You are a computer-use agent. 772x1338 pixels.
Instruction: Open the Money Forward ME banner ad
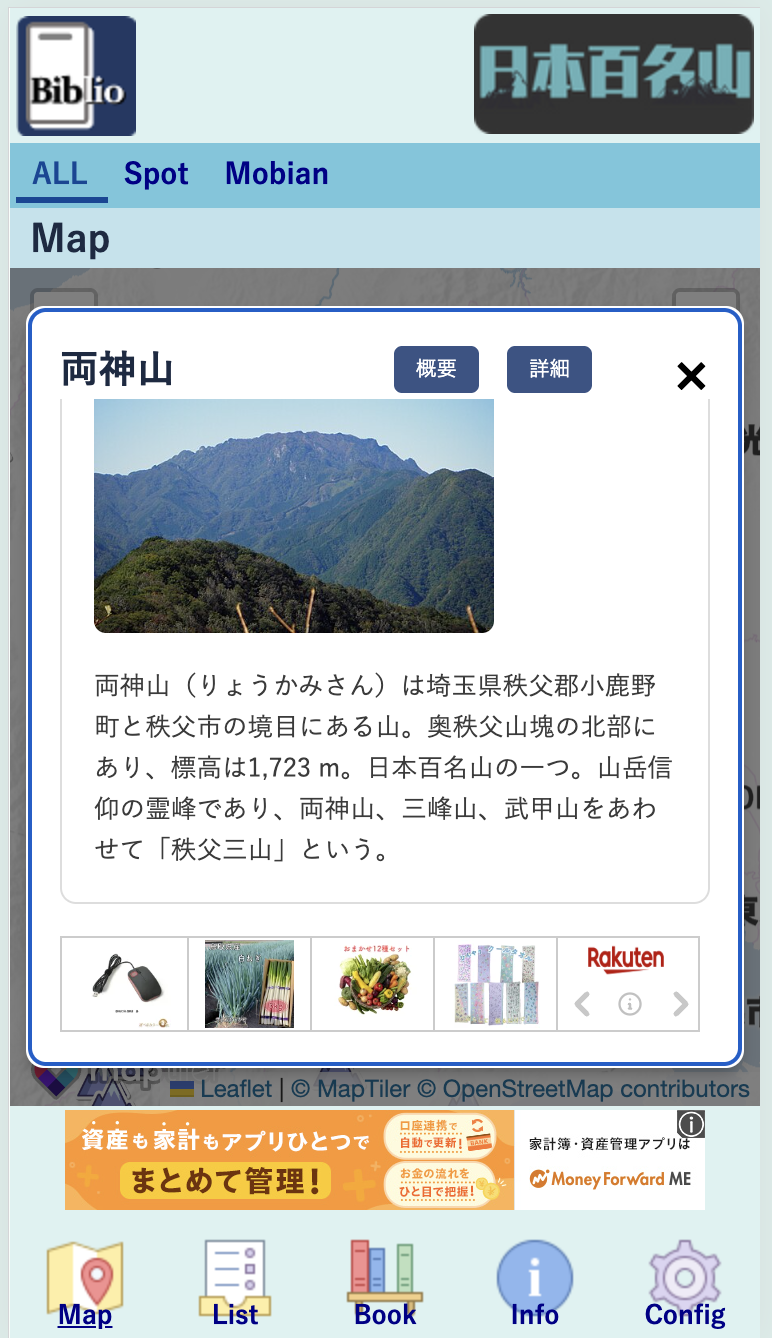click(385, 1160)
